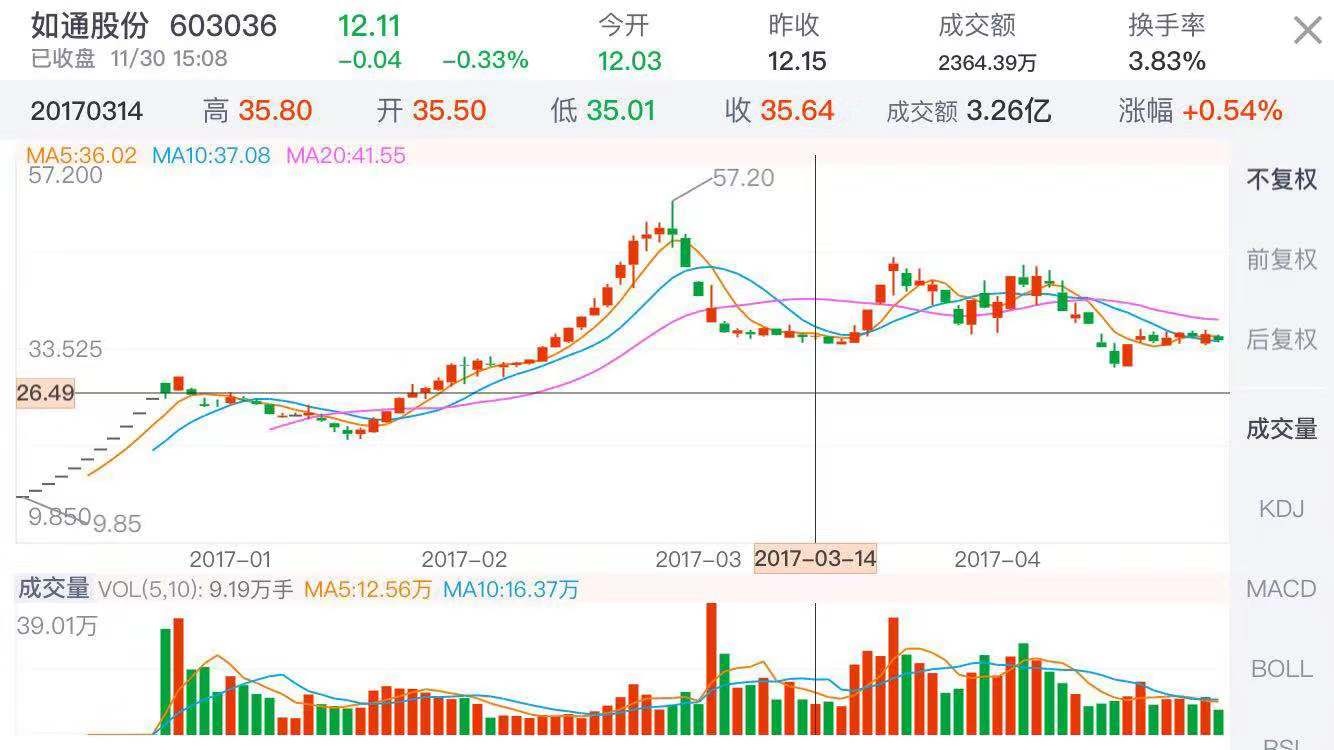Switch to 前复权 adjusted prices
1334x750 pixels.
point(1281,260)
